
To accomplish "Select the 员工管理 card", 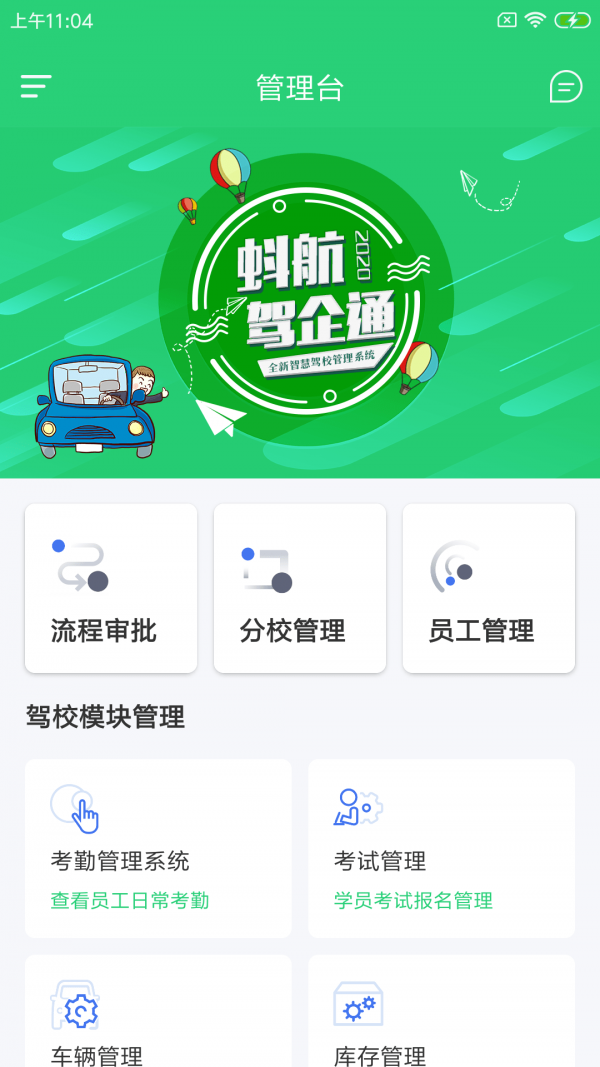I will 488,588.
